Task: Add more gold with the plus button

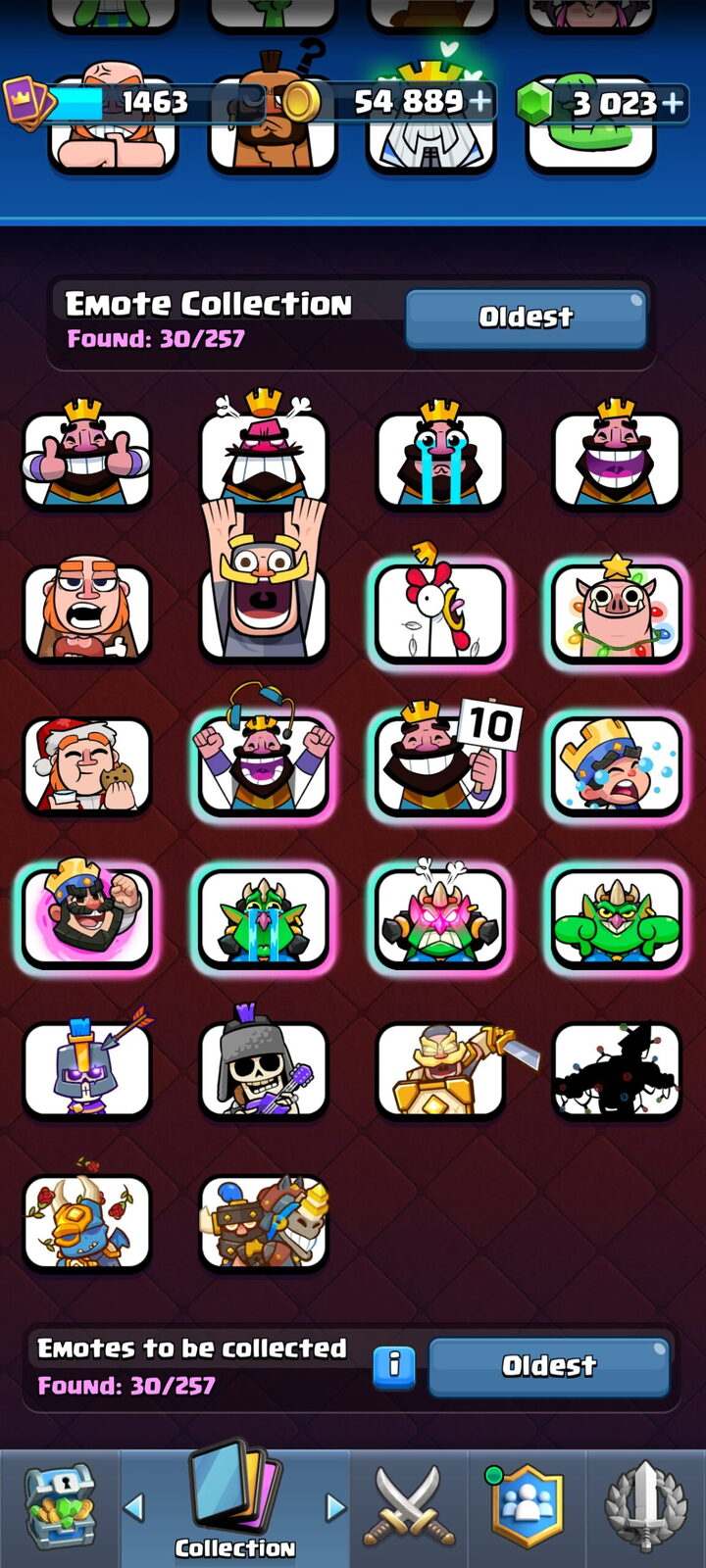Action: (x=479, y=101)
